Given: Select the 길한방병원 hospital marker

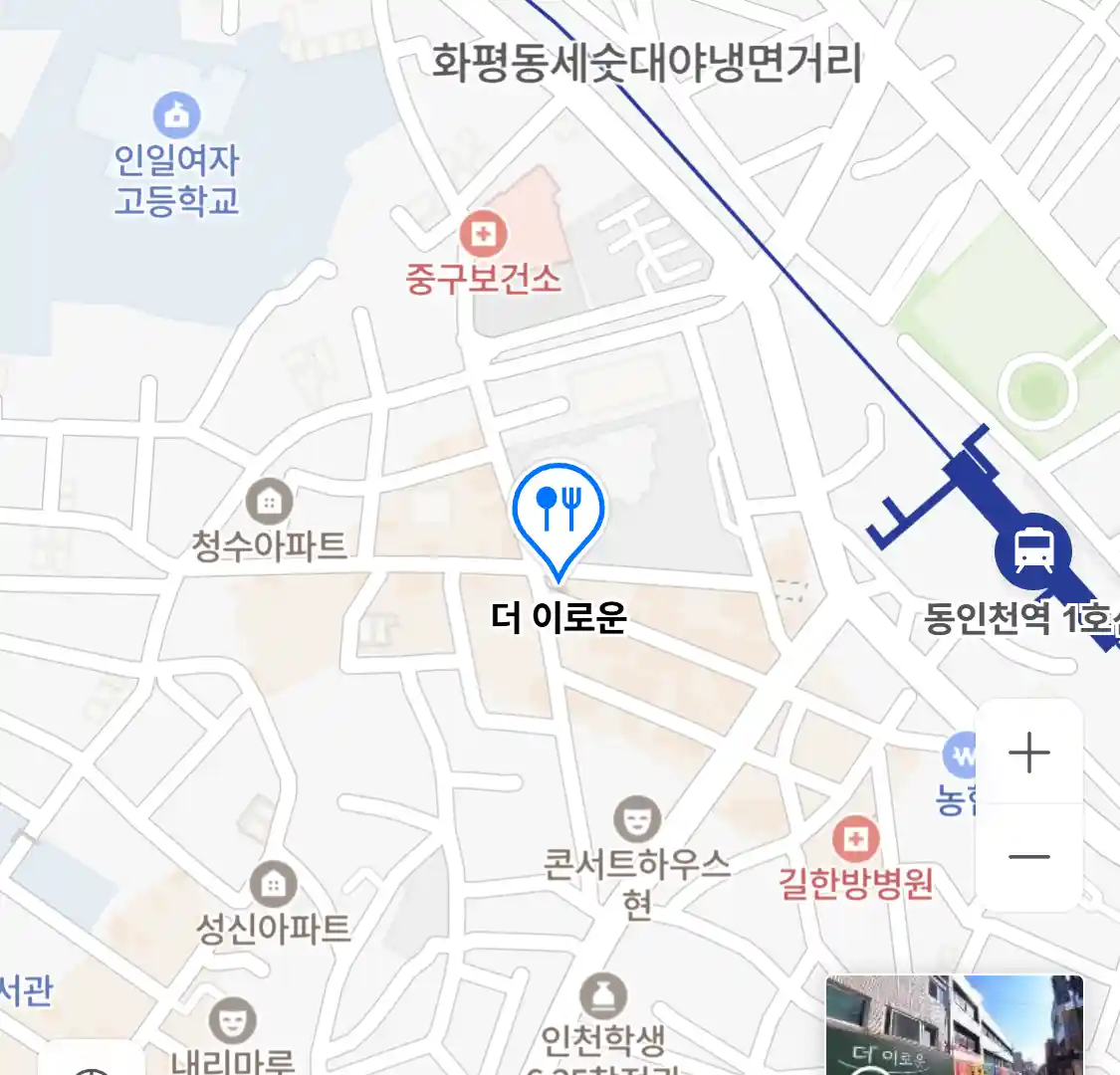Looking at the screenshot, I should (x=854, y=840).
